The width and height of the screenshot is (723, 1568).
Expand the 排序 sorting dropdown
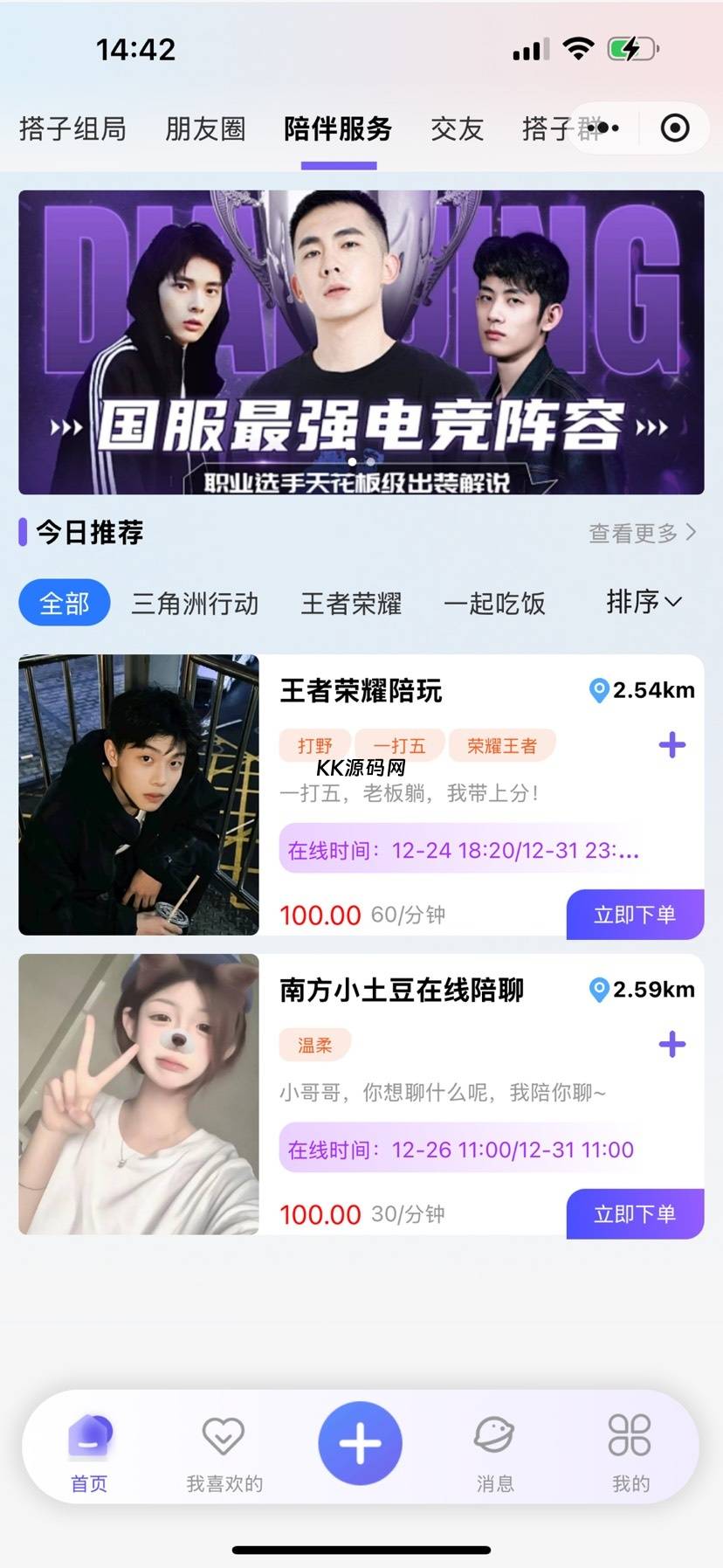pos(644,602)
